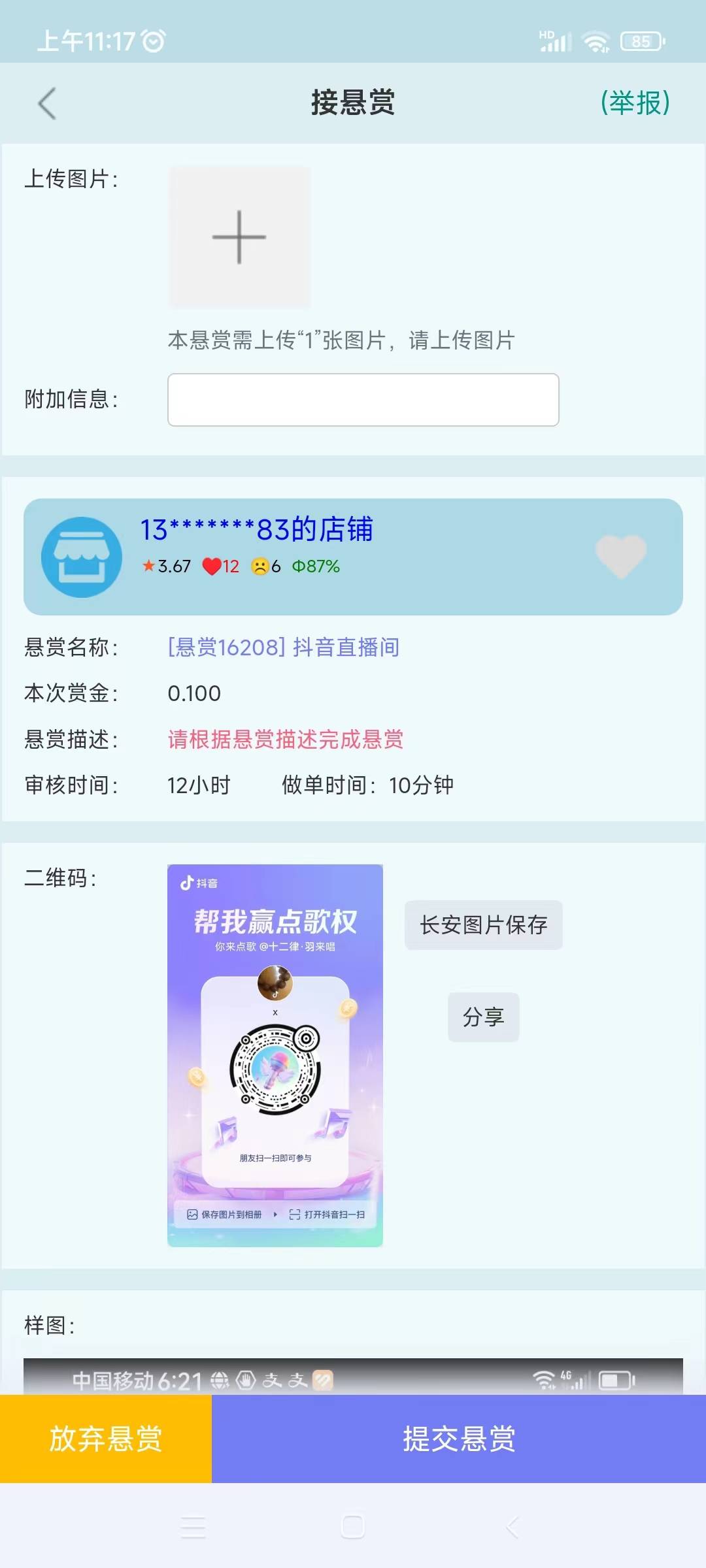Open the [悬赏16208] 抖音直播间 link
Screen dimensions: 706x1568
(283, 647)
